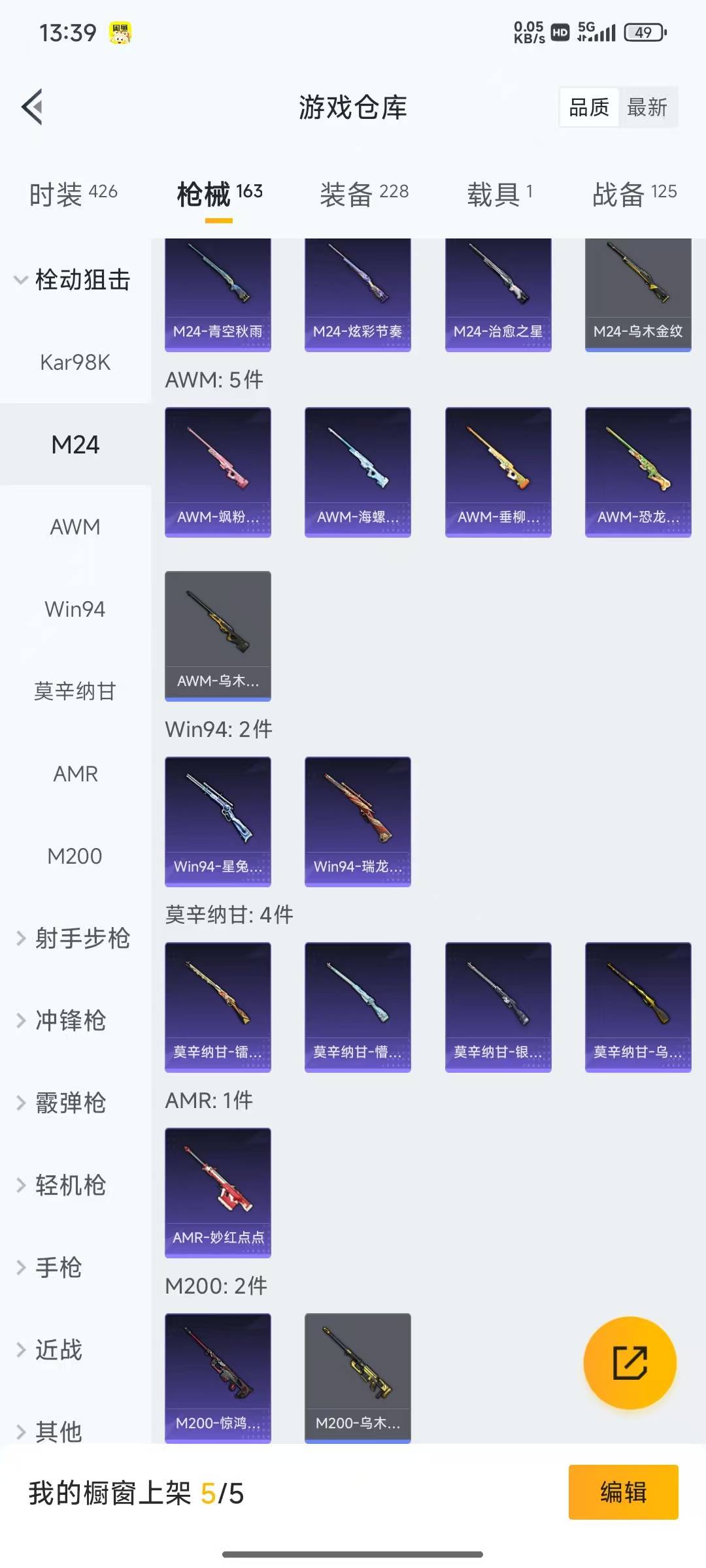This screenshot has width=706, height=1568.
Task: Collapse the 栓动狙击 category
Action: tap(73, 280)
